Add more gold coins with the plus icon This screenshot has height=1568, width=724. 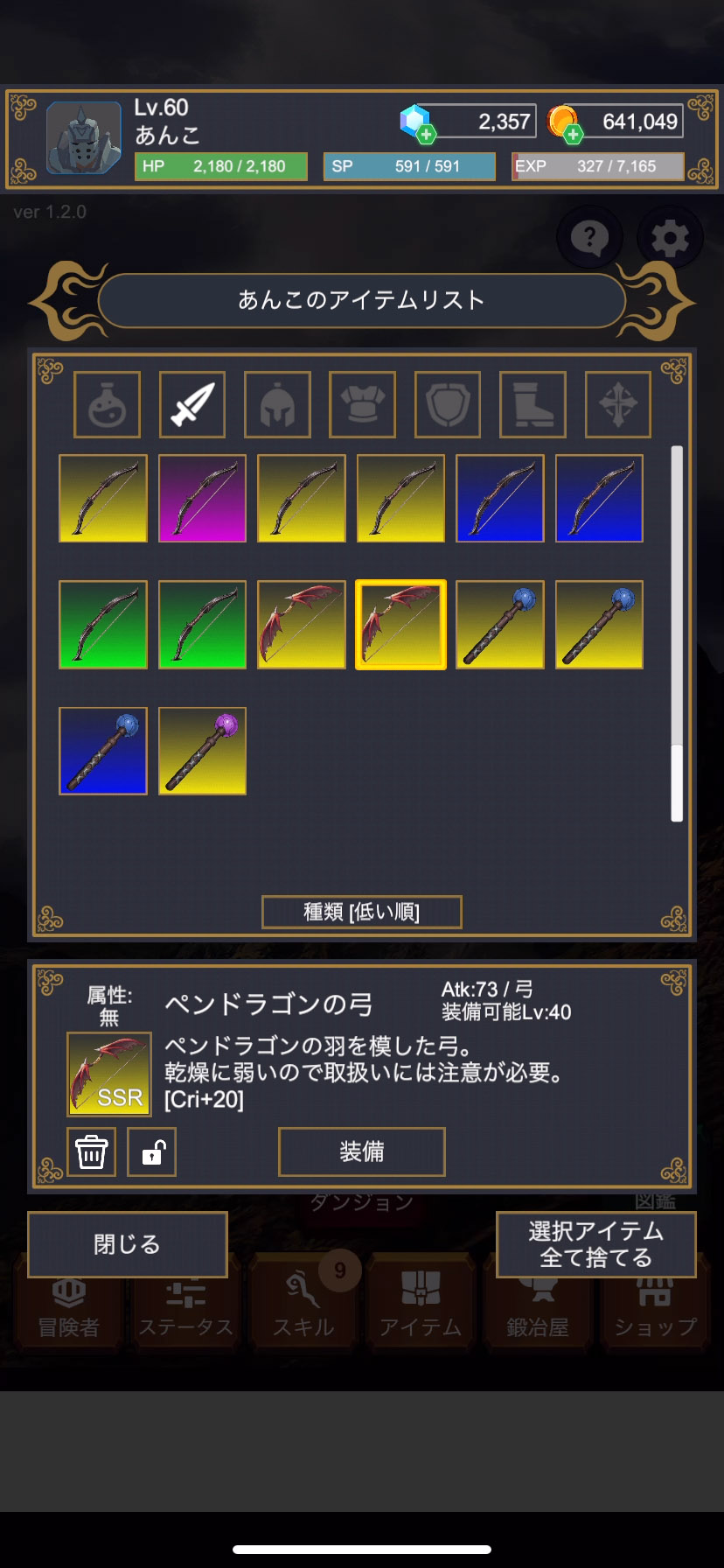pyautogui.click(x=573, y=134)
